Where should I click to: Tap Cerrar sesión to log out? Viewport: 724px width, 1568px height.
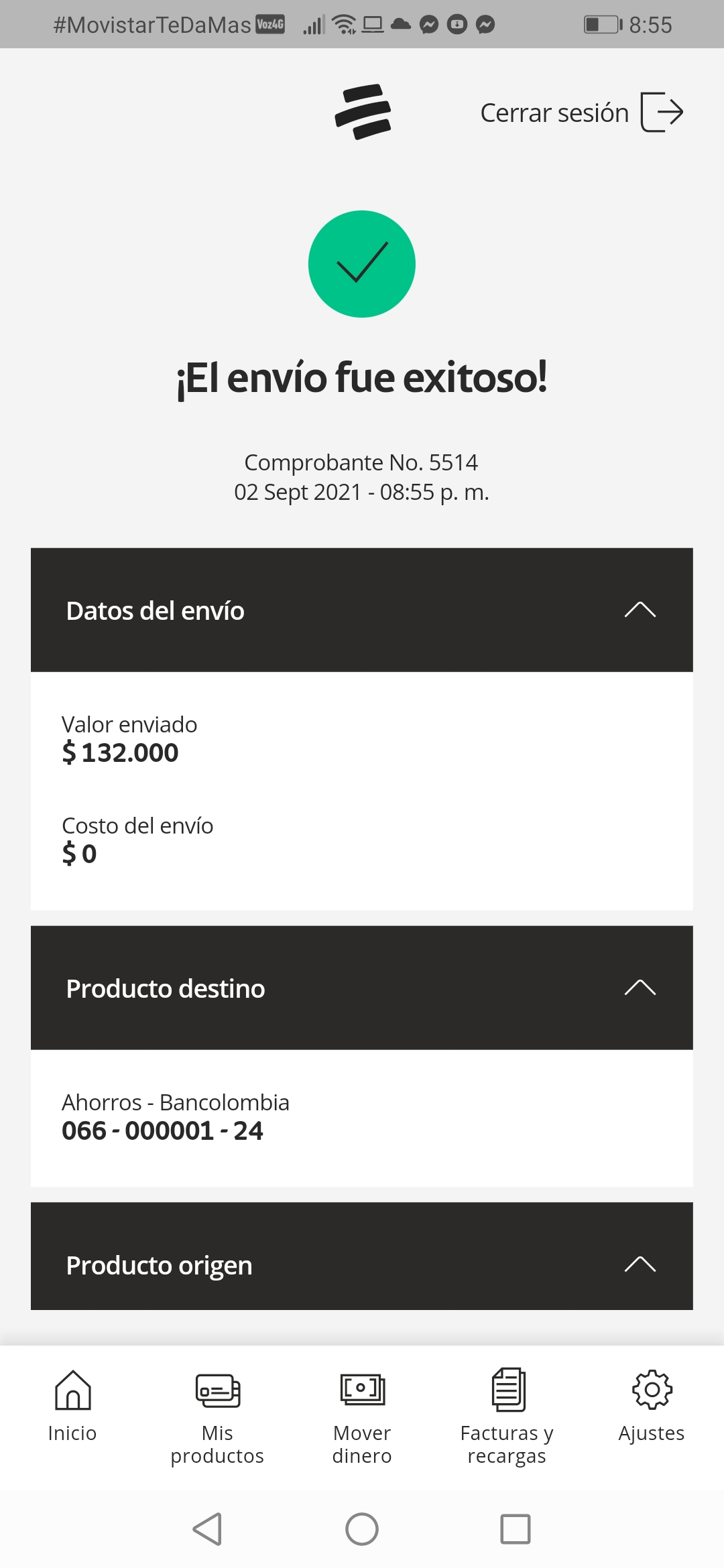tap(582, 113)
